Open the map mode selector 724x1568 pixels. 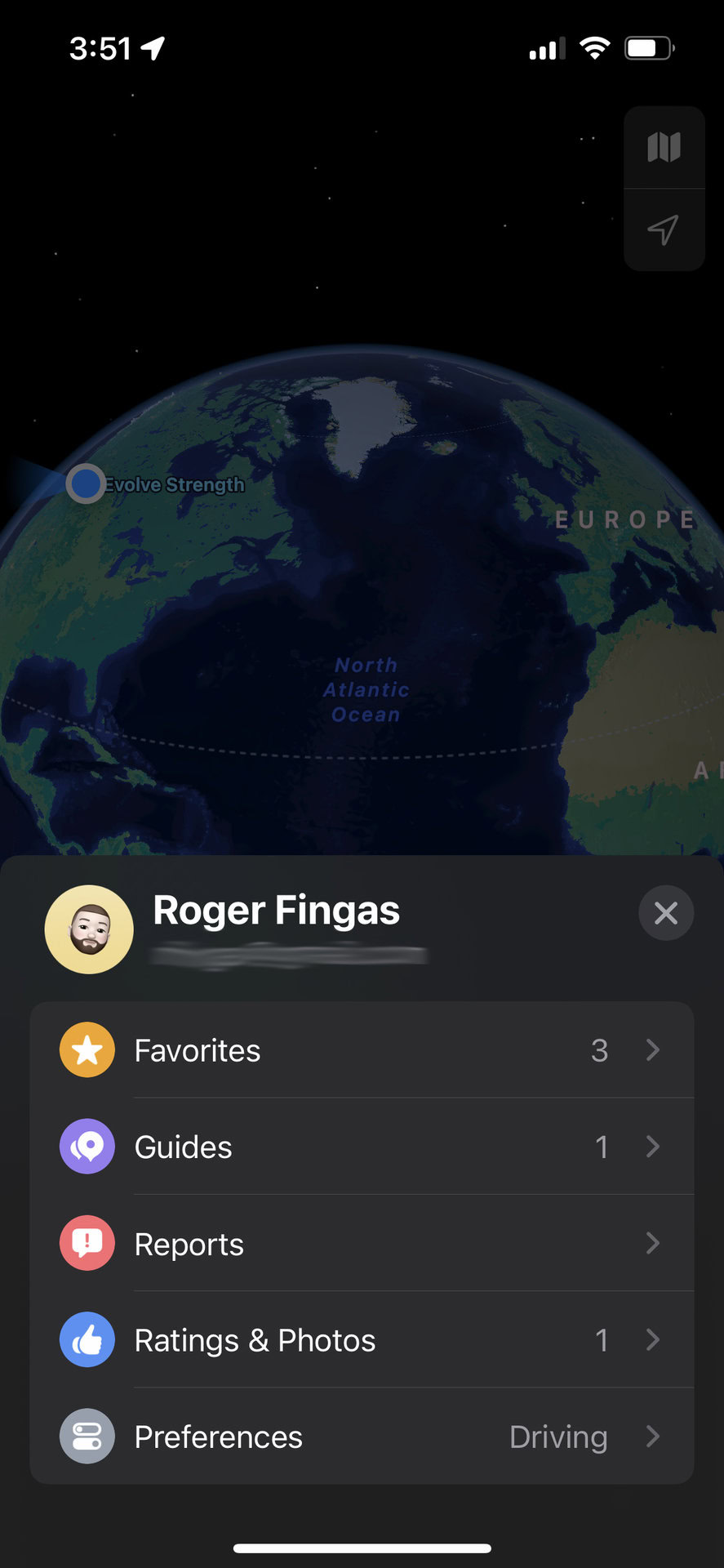[664, 148]
